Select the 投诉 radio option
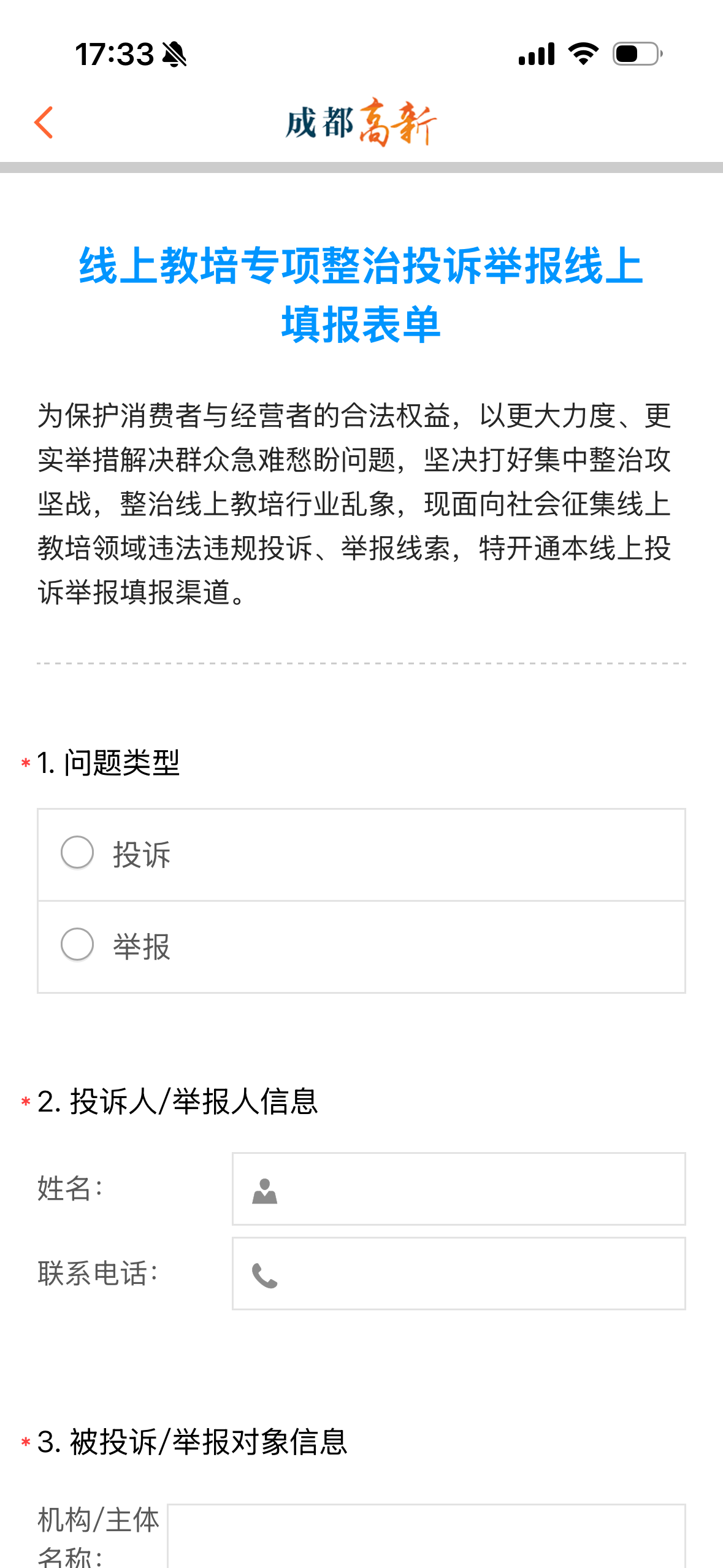Image resolution: width=723 pixels, height=1568 pixels. [x=361, y=855]
